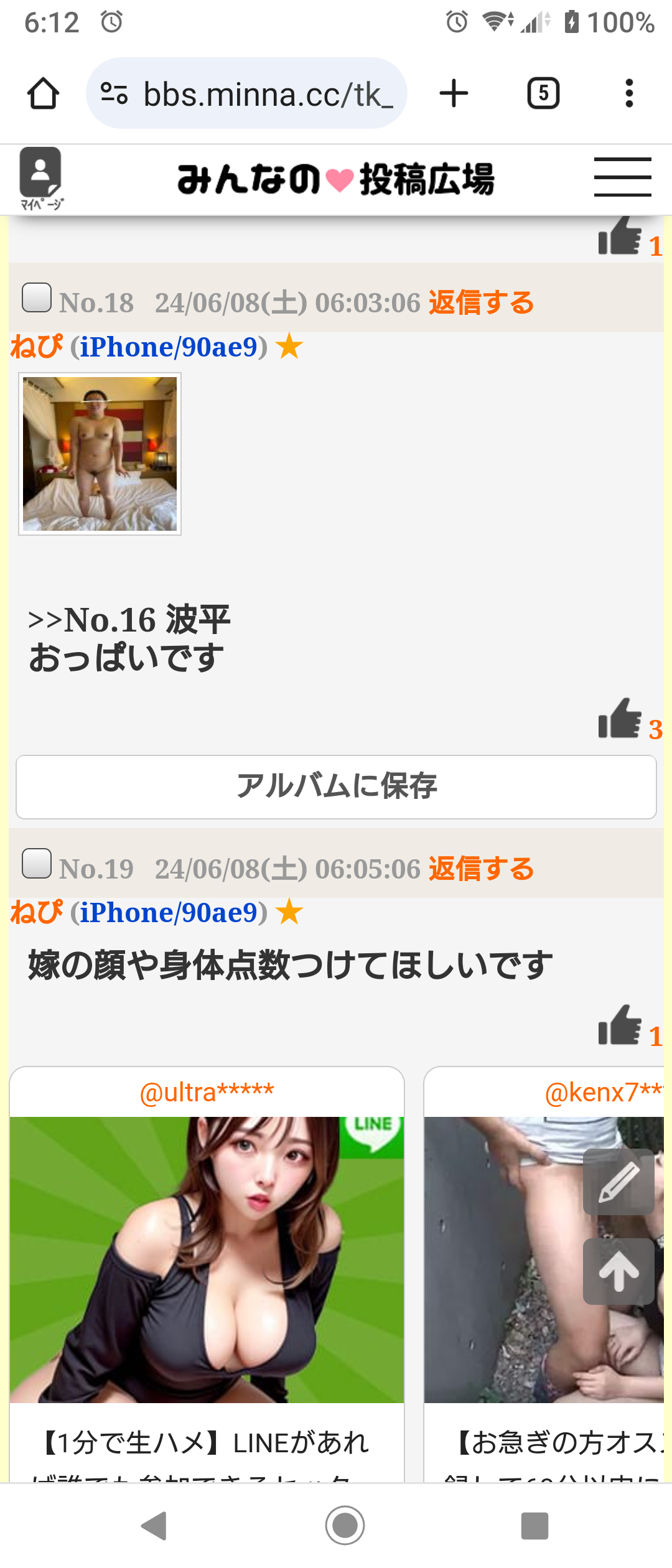Open the attached image in No.18

(100, 454)
